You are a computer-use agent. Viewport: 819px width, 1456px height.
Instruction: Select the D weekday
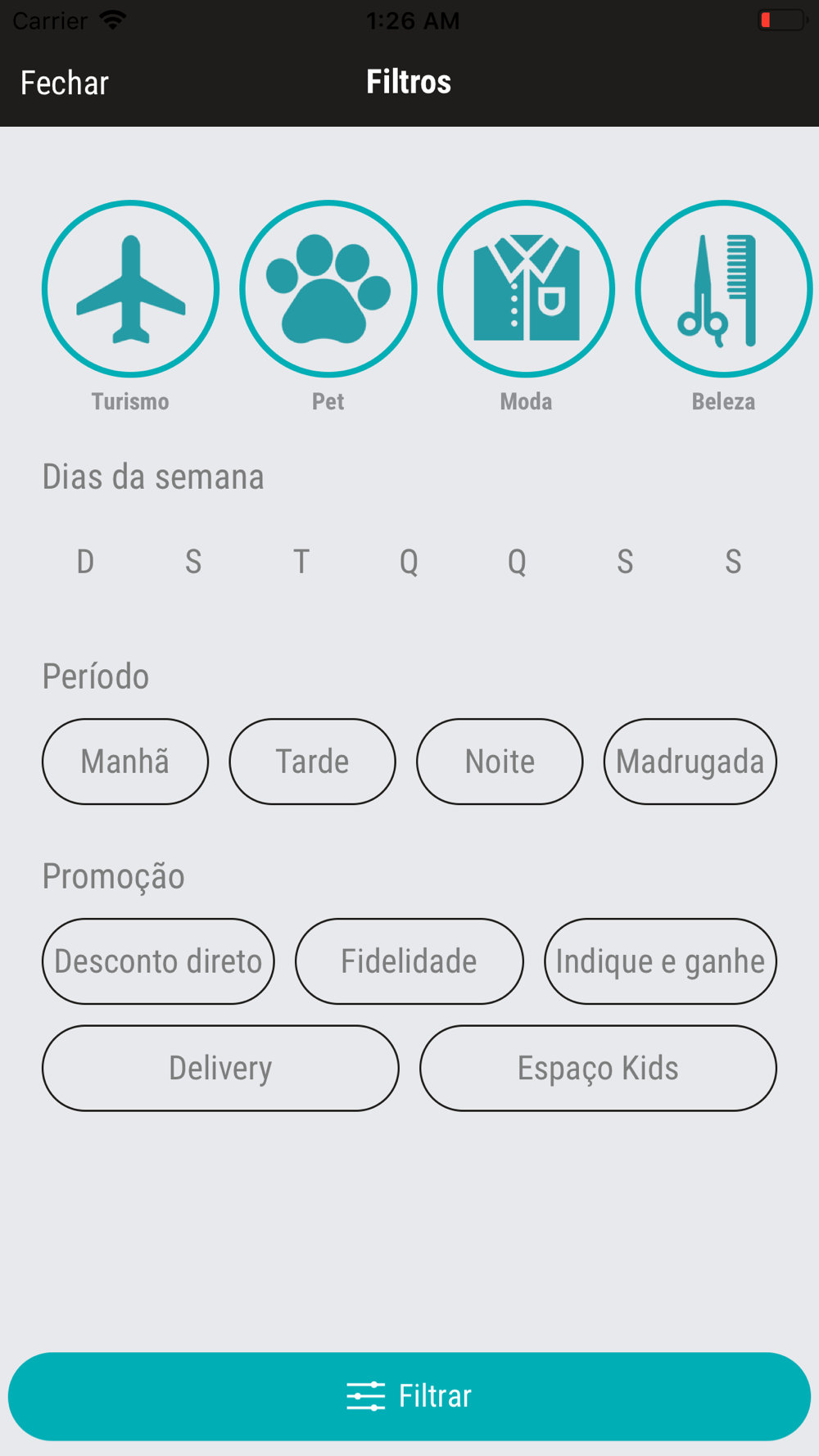click(x=85, y=562)
